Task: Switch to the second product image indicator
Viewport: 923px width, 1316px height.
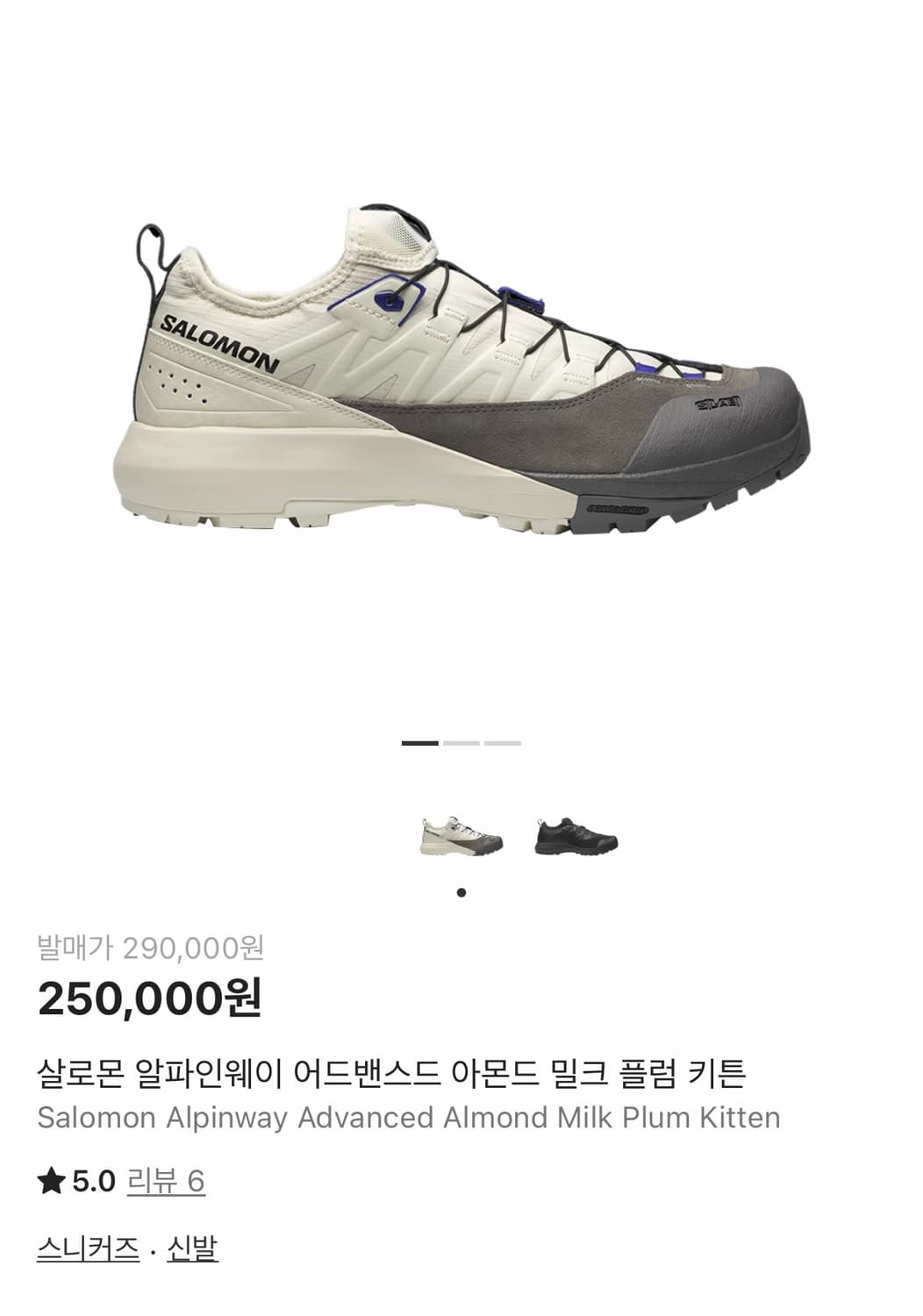Action: coord(459,743)
